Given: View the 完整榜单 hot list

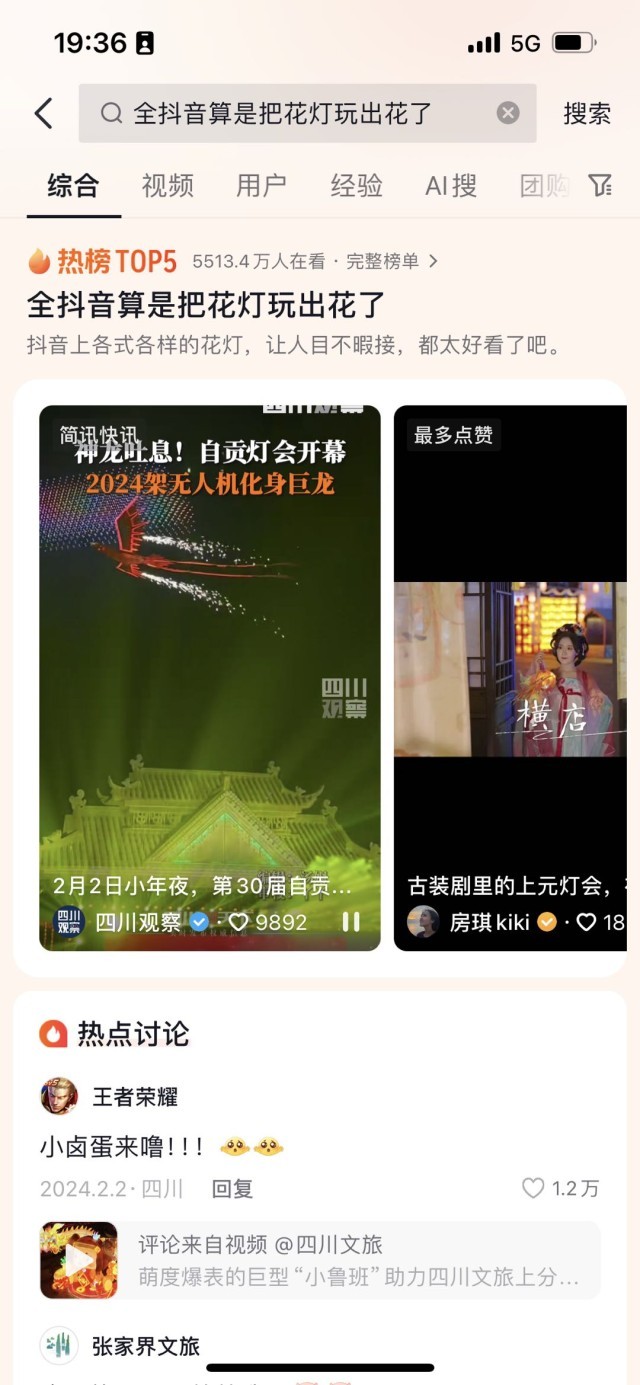Looking at the screenshot, I should point(391,261).
